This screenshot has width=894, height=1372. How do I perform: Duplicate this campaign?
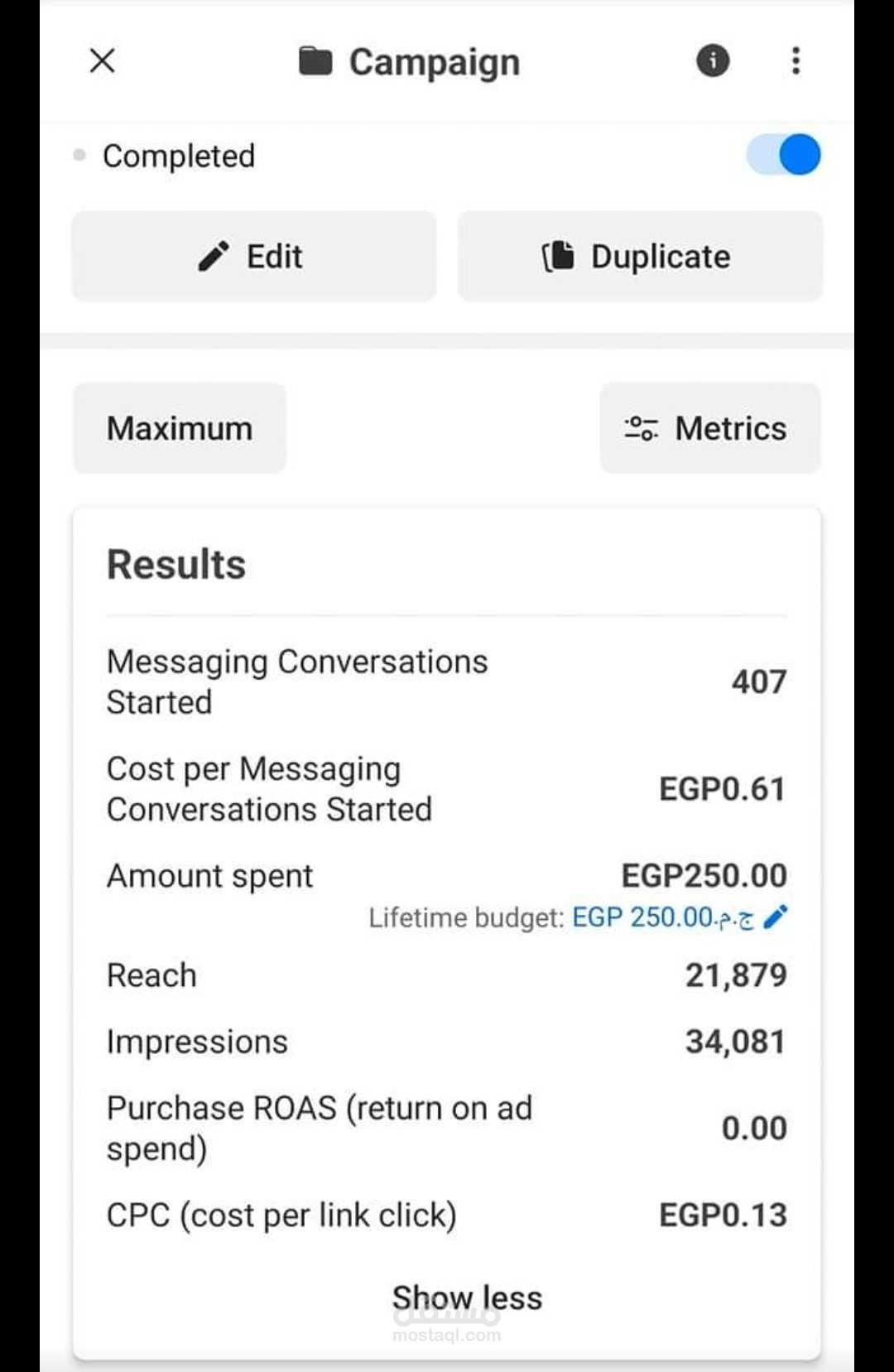point(640,257)
